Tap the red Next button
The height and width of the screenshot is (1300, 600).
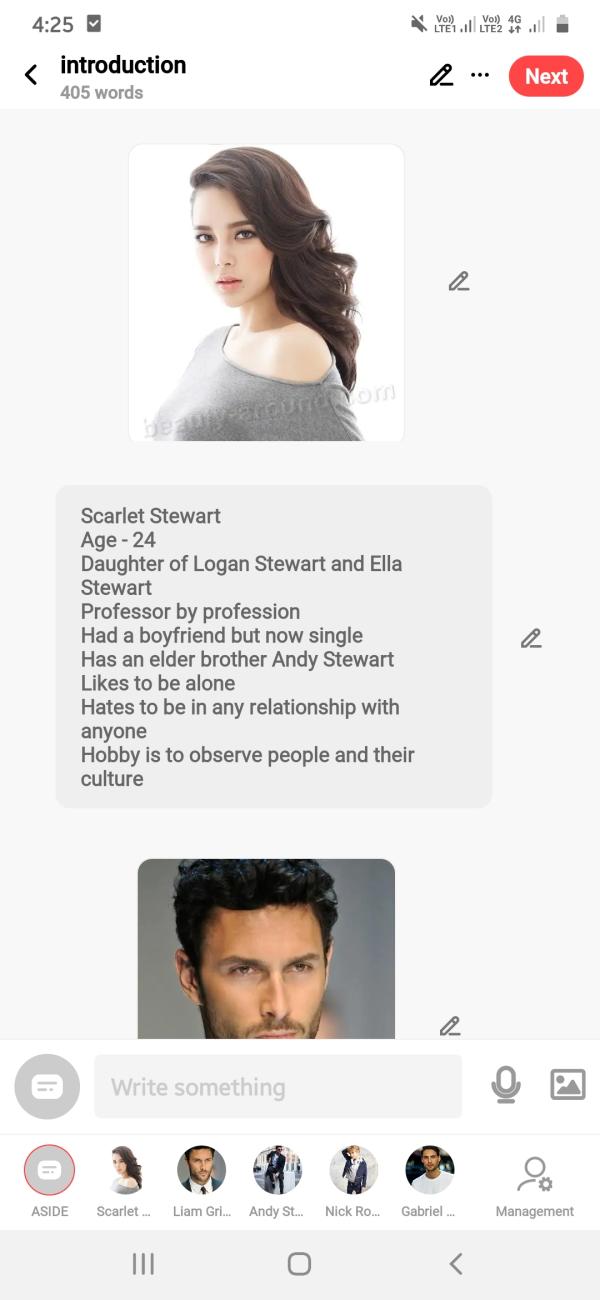click(x=546, y=76)
